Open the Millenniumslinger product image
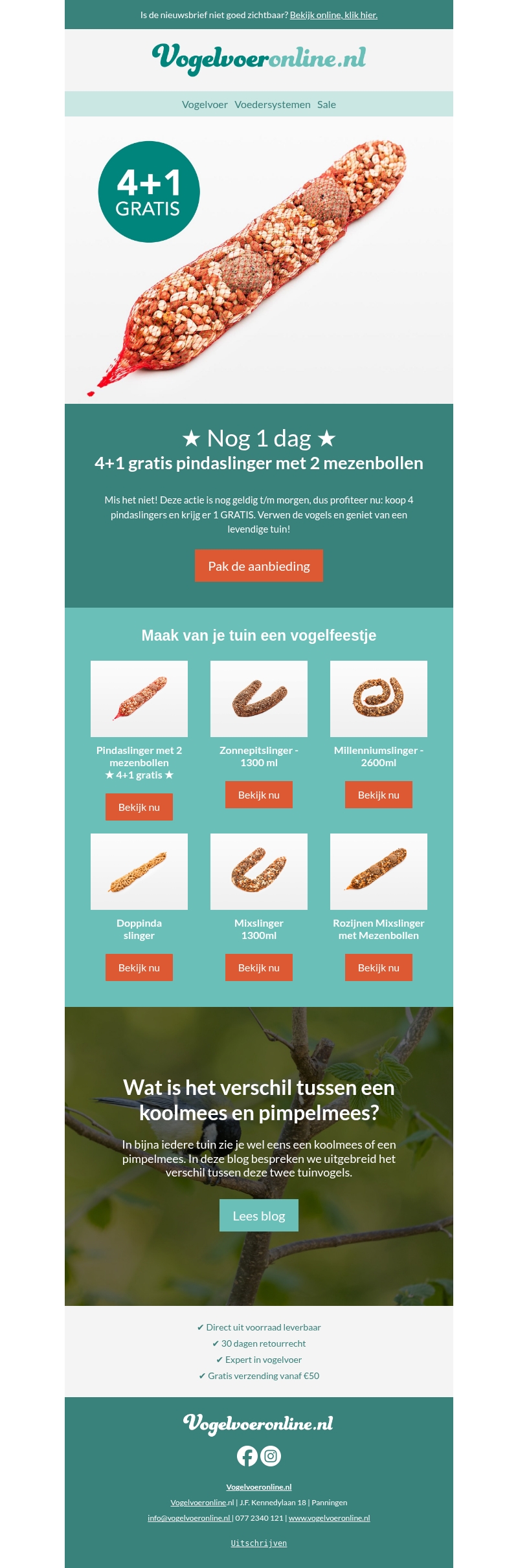Screen dimensions: 518x1568 click(x=379, y=699)
